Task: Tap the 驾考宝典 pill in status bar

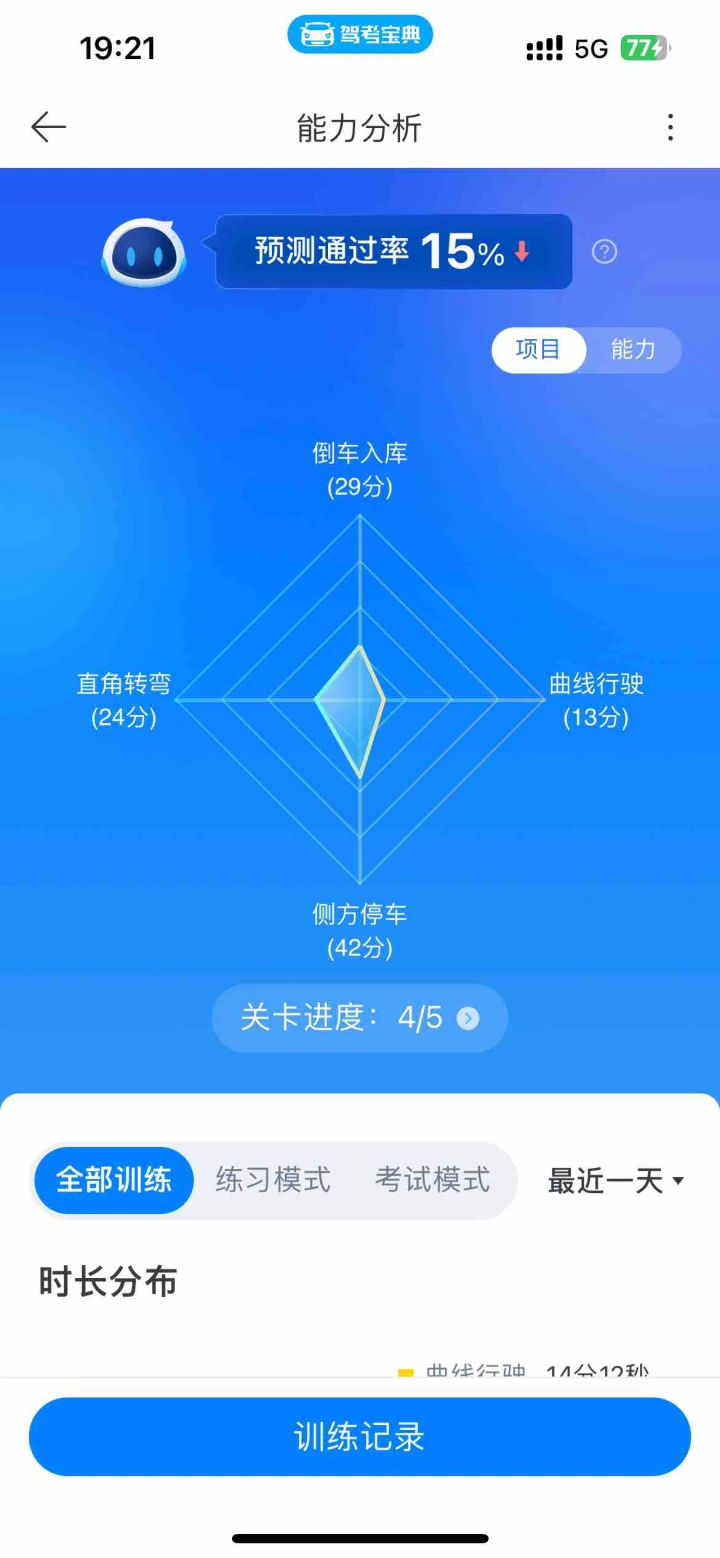Action: click(360, 35)
